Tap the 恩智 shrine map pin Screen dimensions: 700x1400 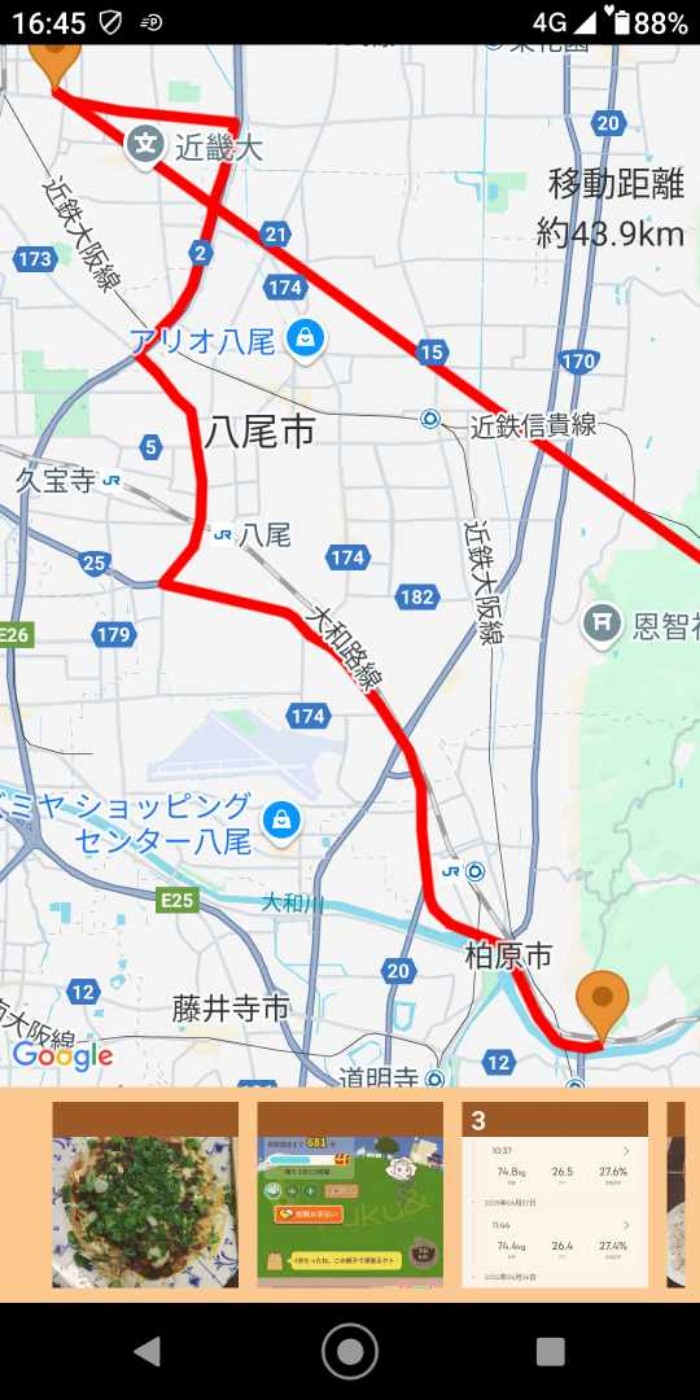pyautogui.click(x=602, y=624)
